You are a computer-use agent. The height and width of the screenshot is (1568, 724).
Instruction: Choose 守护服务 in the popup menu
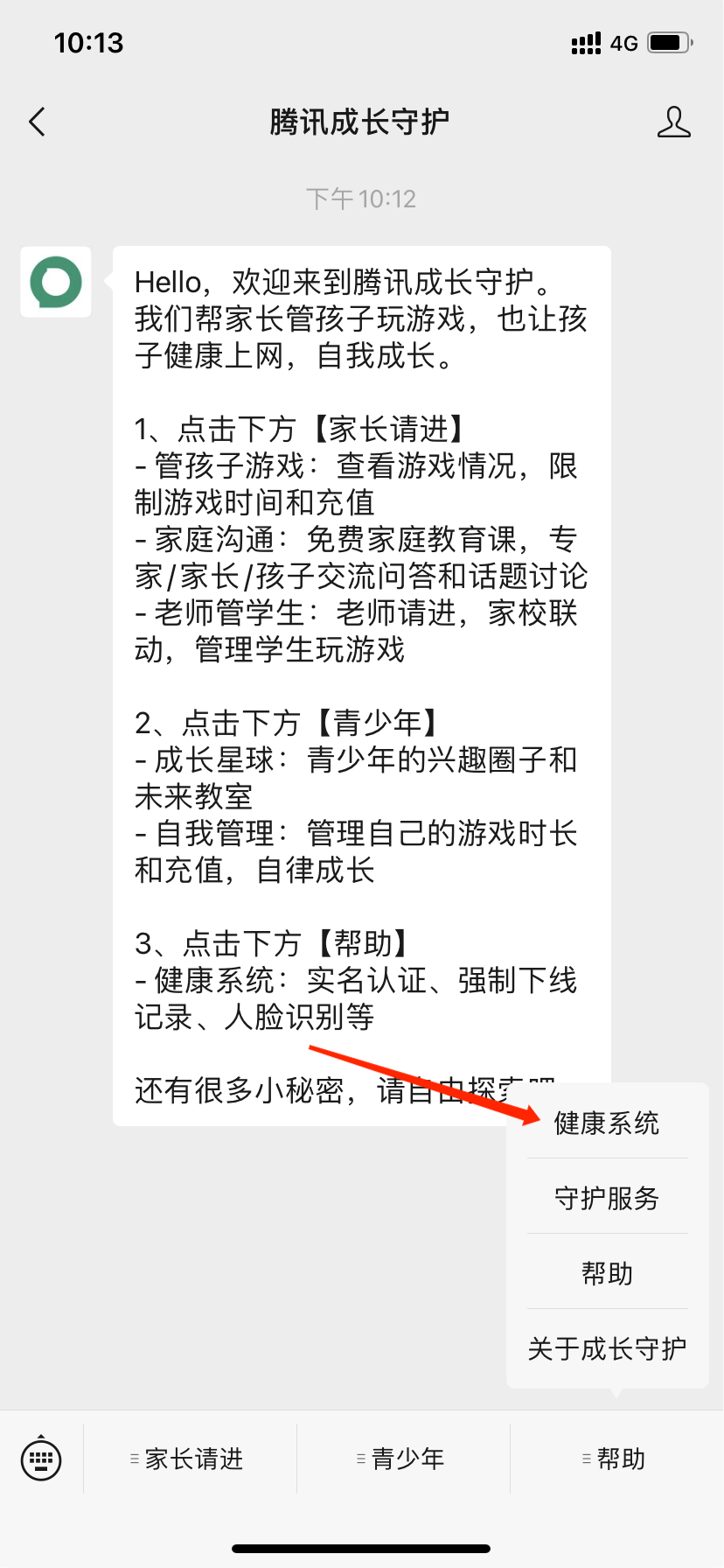[x=607, y=1198]
